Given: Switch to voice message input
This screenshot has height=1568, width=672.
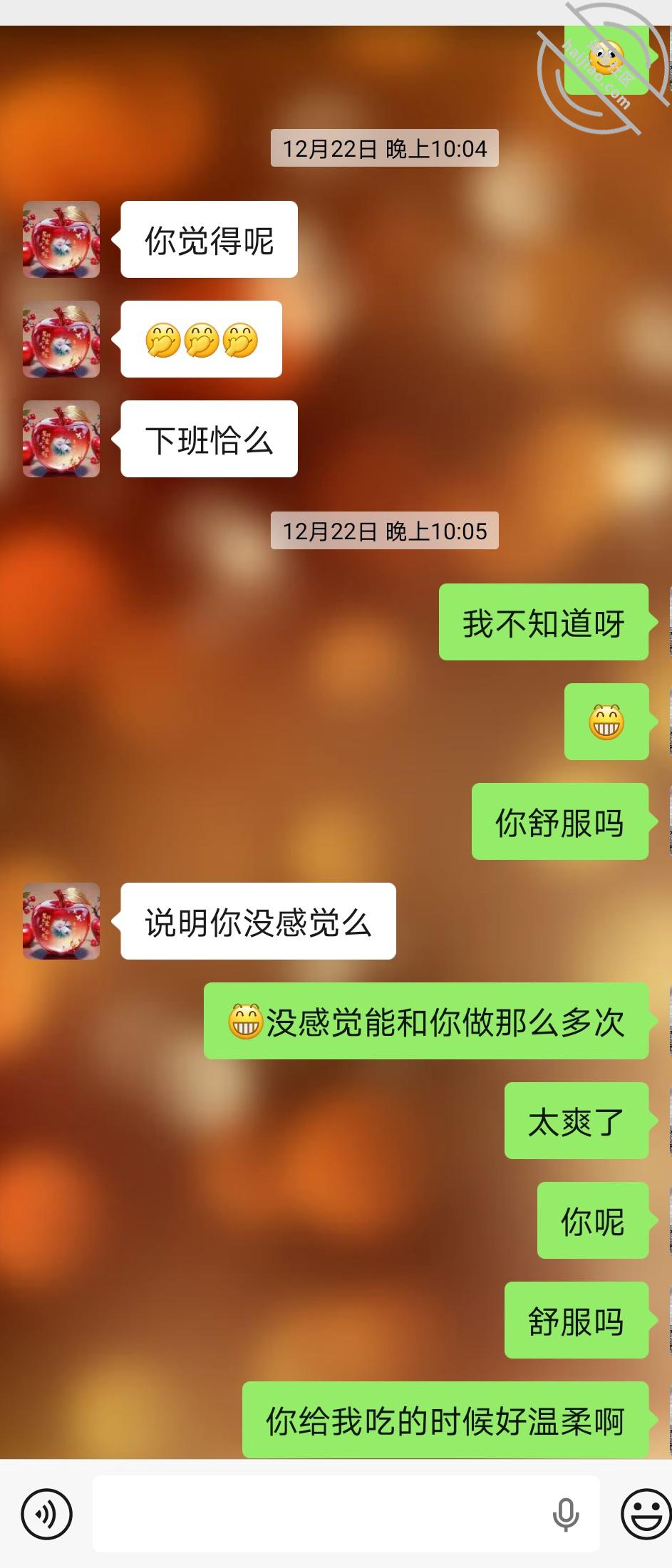Looking at the screenshot, I should (x=47, y=1513).
